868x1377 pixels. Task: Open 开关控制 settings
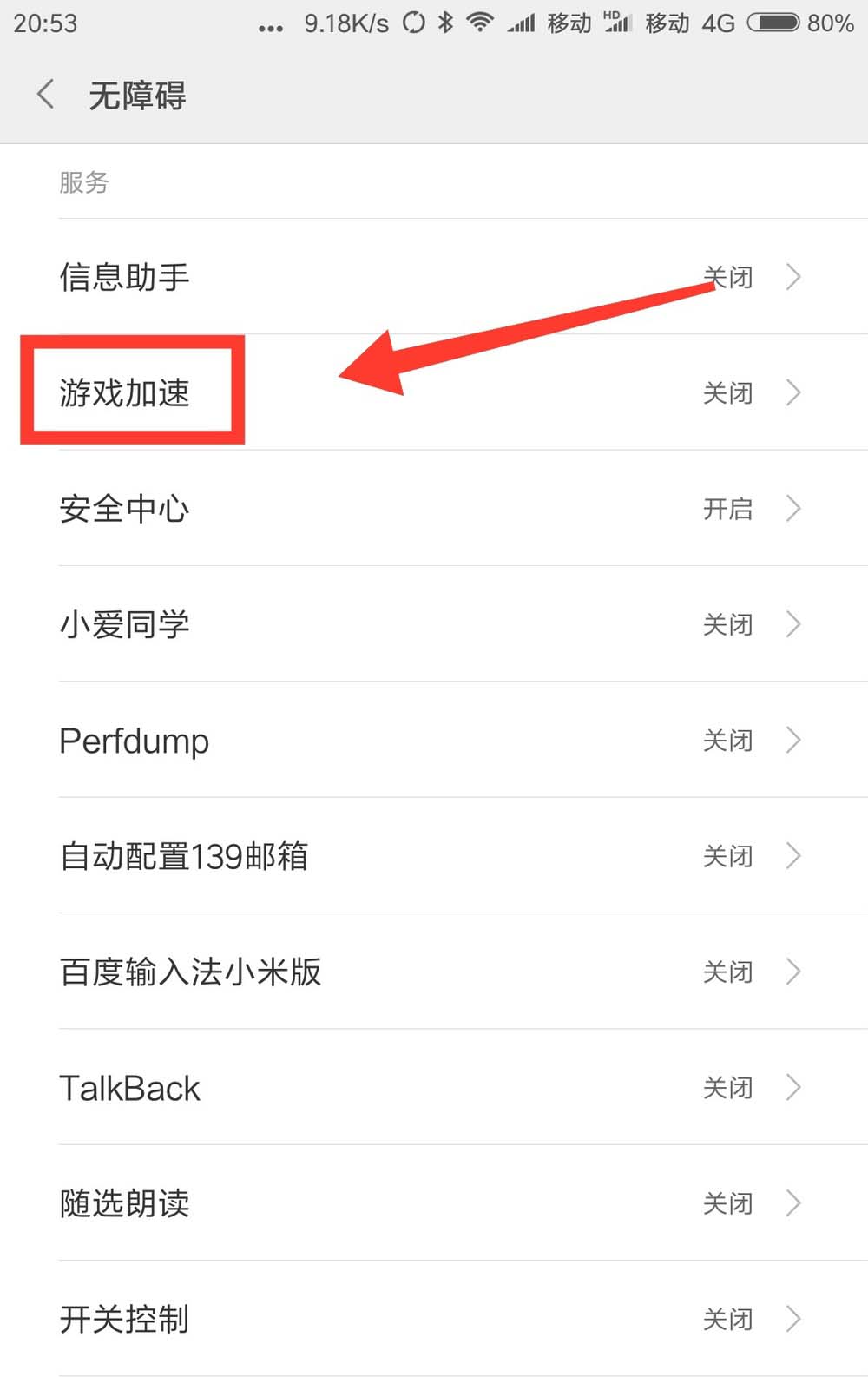click(434, 1319)
